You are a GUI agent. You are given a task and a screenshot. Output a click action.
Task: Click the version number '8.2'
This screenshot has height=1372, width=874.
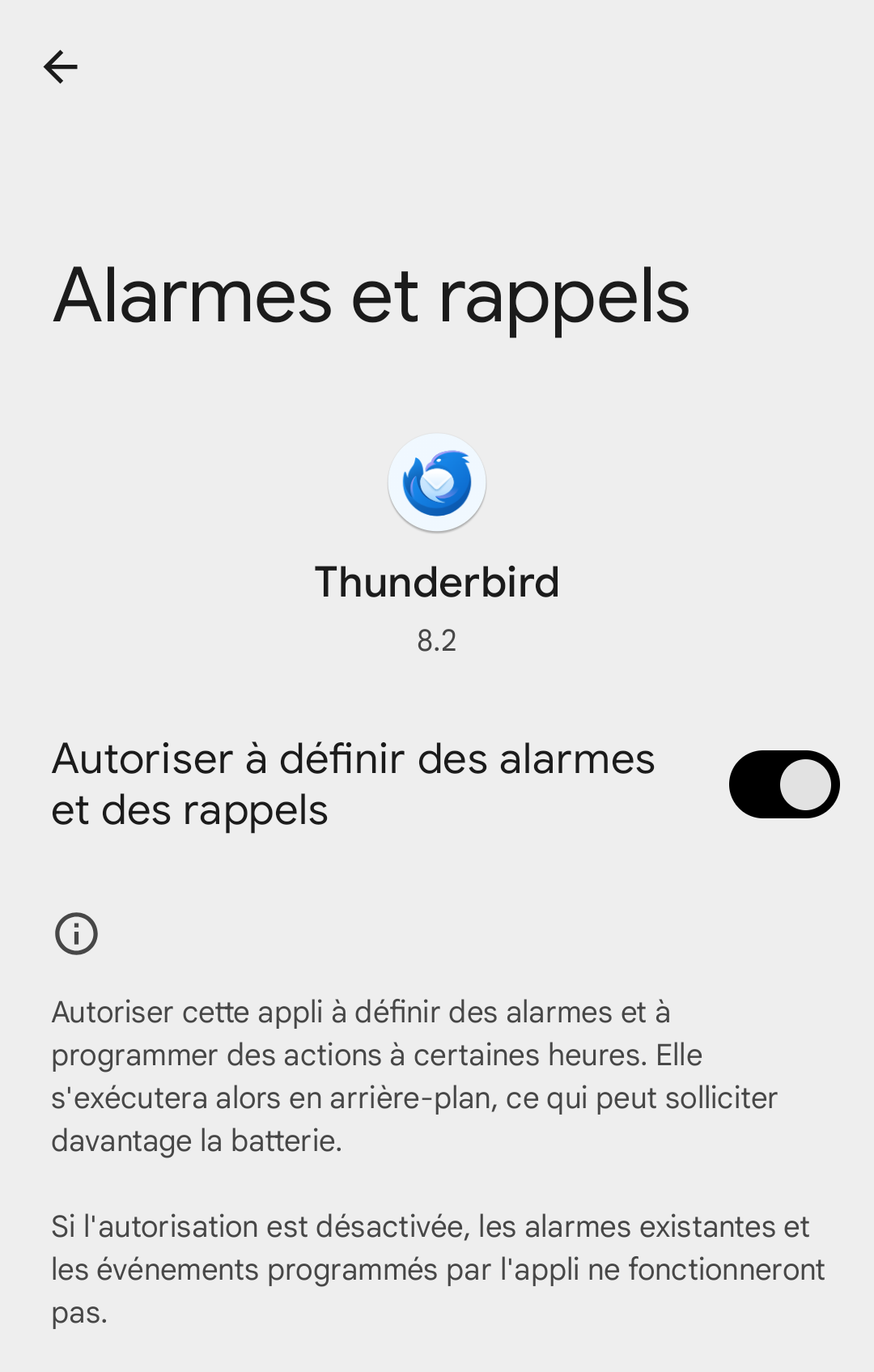pyautogui.click(x=437, y=642)
